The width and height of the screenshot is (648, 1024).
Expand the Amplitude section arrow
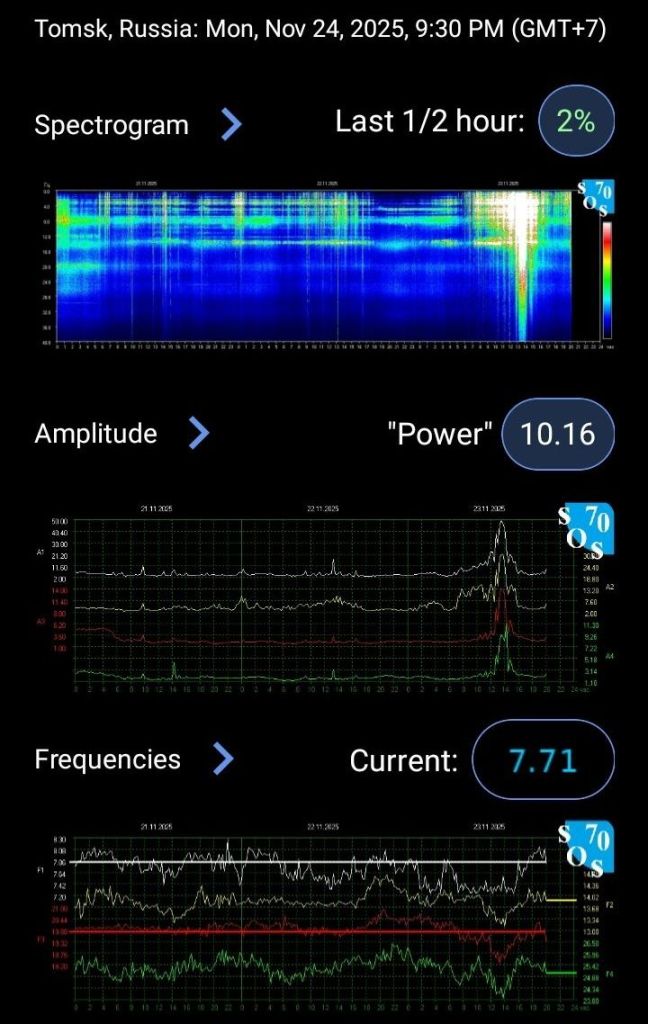click(x=200, y=433)
